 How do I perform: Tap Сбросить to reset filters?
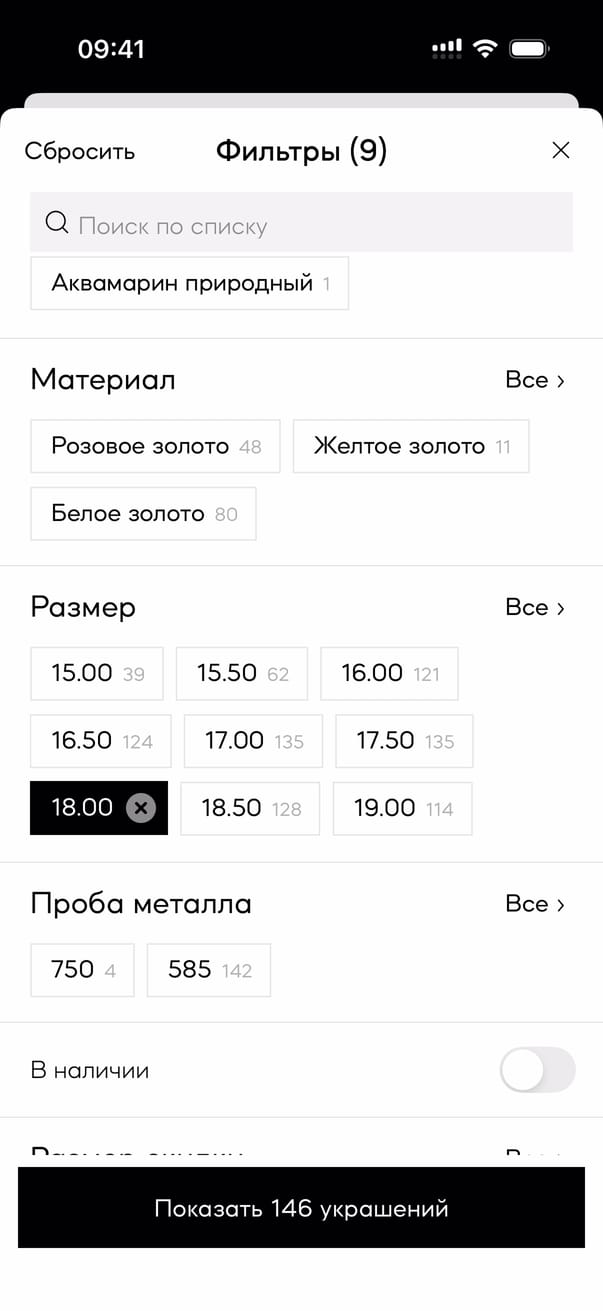(80, 152)
